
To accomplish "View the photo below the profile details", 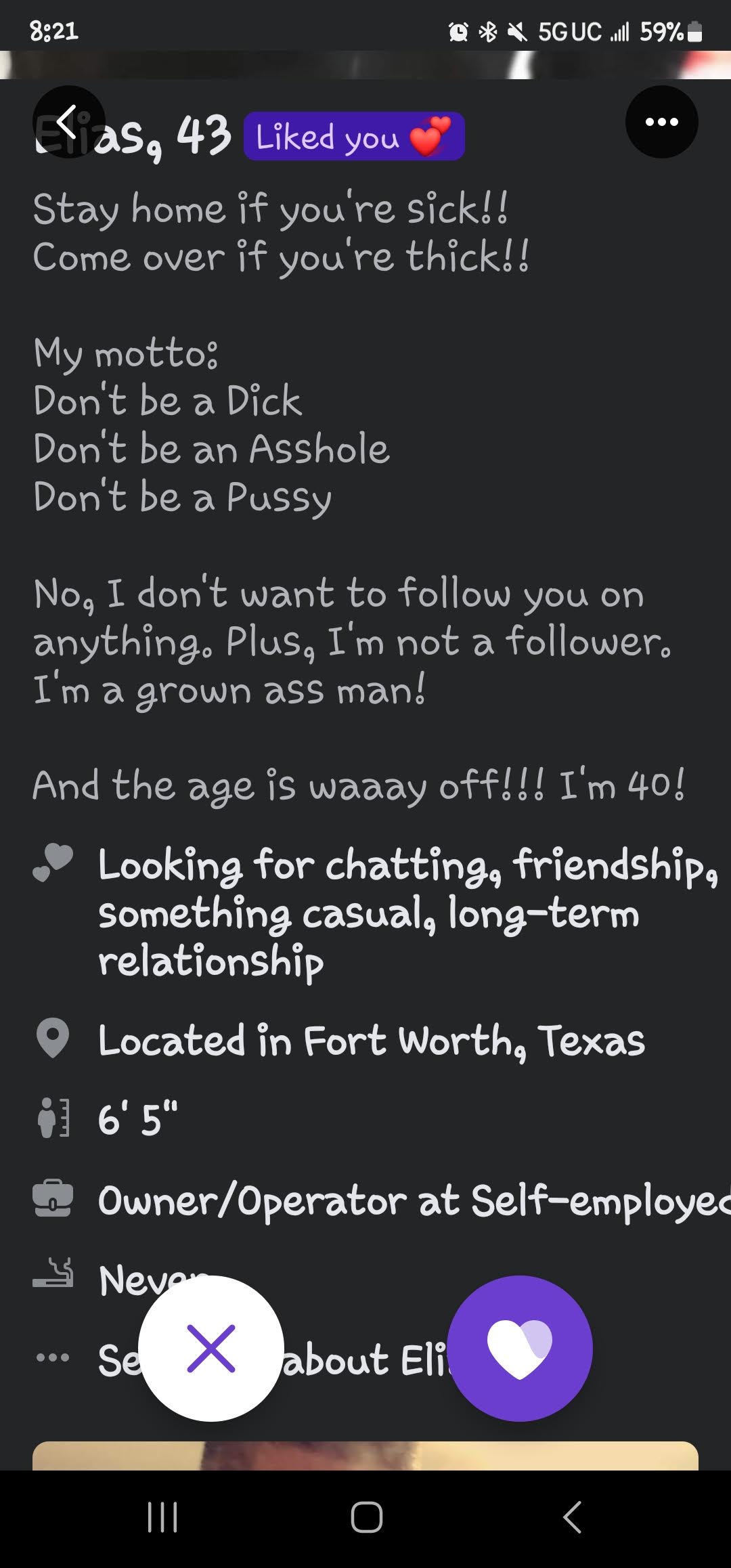I will 365,1456.
